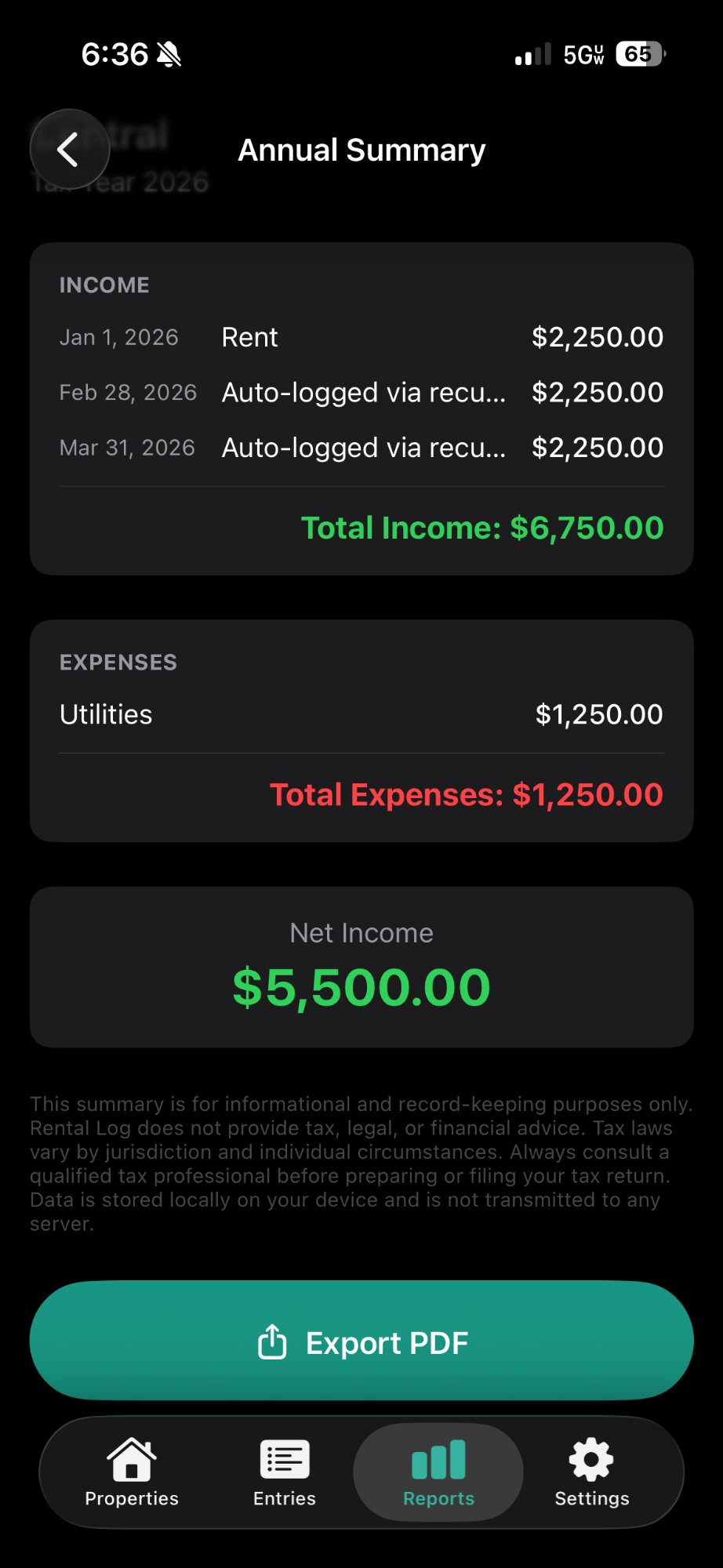The image size is (723, 1568).
Task: Tap the Annual Summary title
Action: (361, 149)
